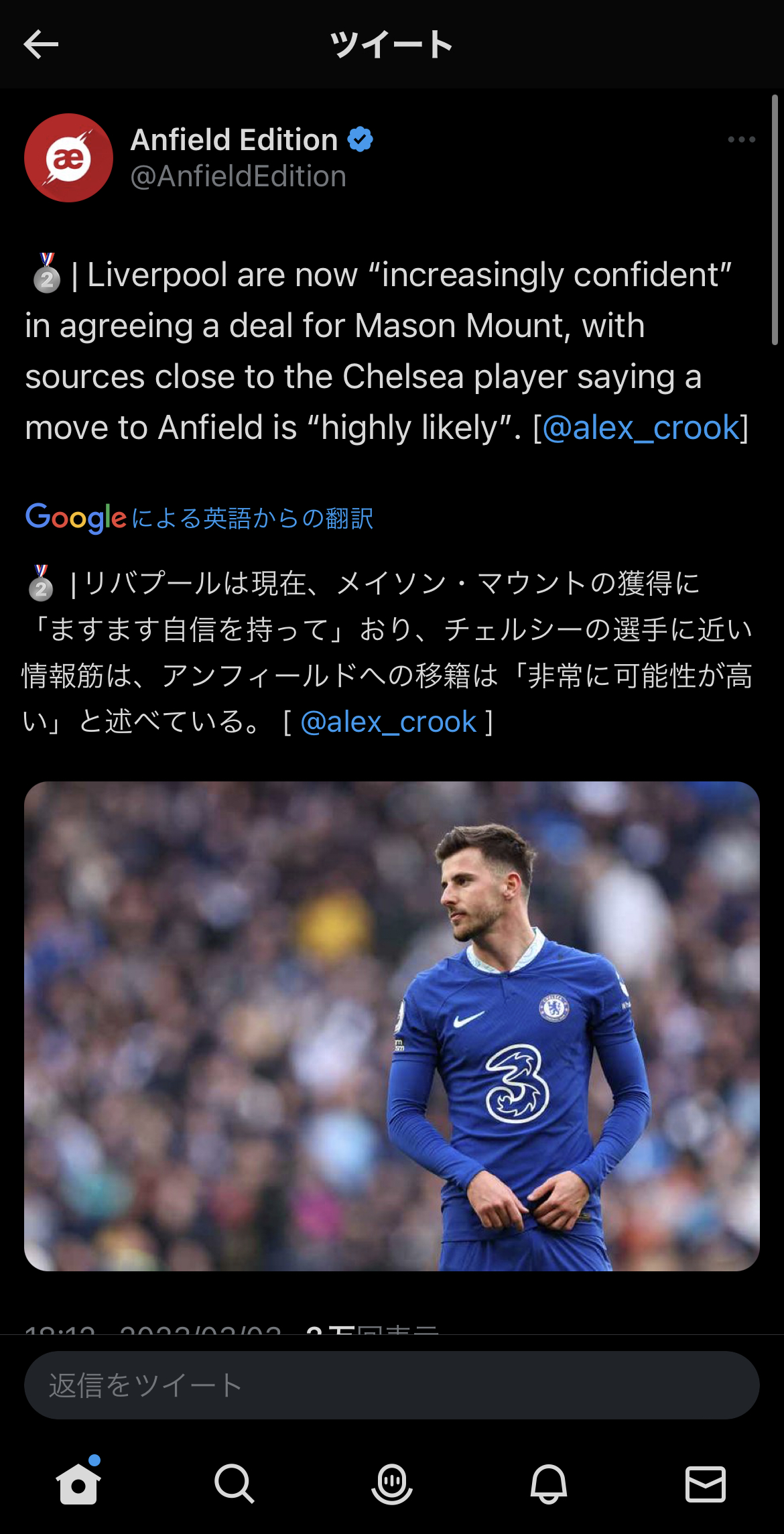
Task: Switch to the Home tab
Action: 78,1484
